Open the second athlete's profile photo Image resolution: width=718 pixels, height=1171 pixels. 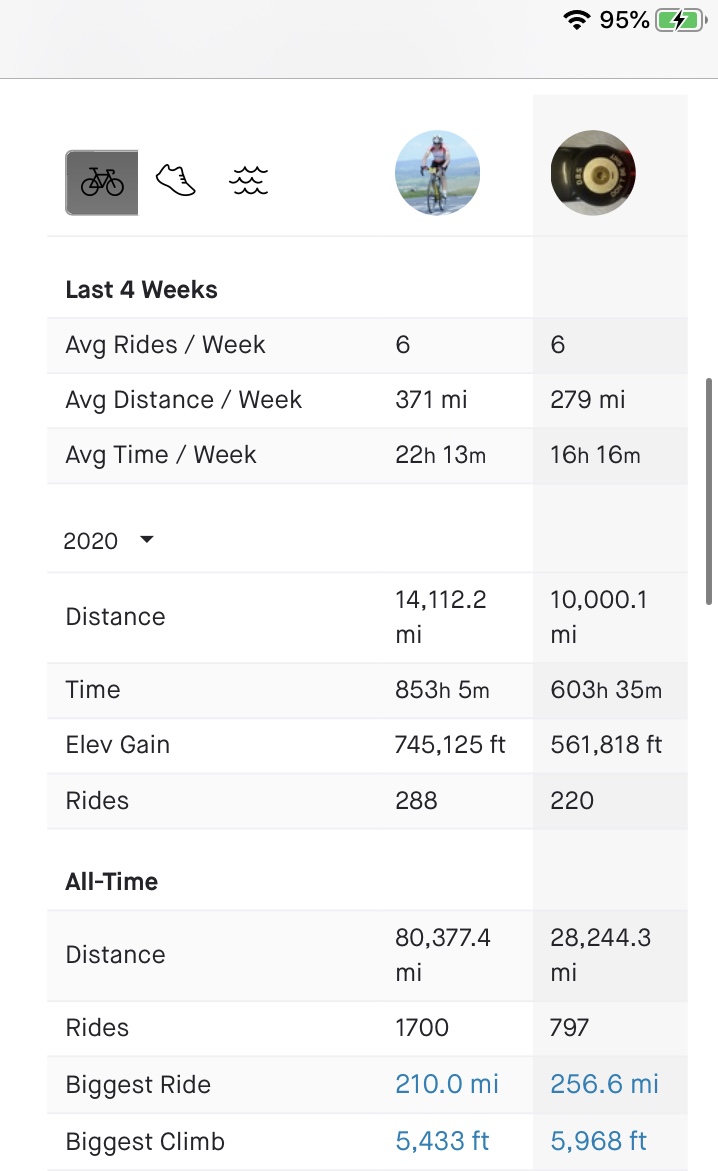point(593,173)
